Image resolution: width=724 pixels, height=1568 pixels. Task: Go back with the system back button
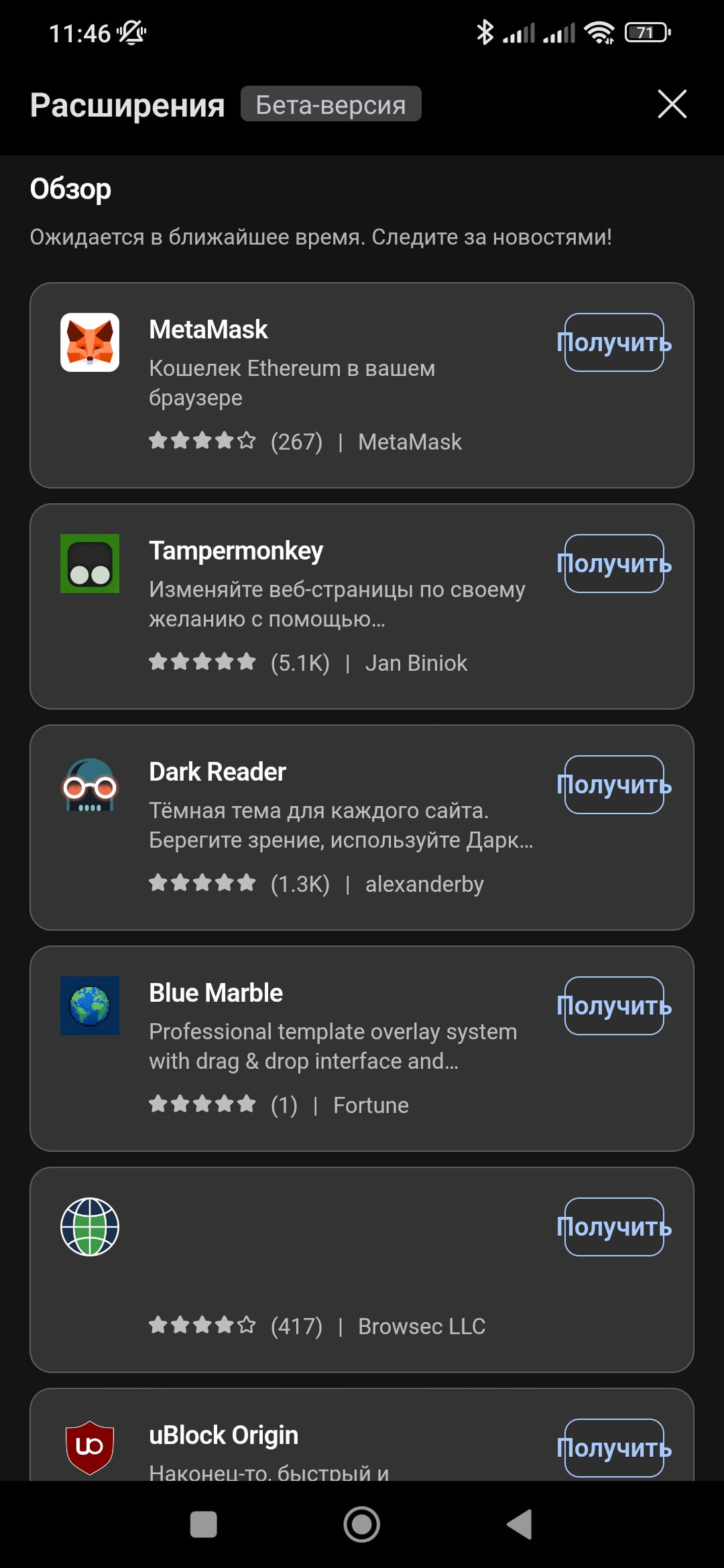[520, 1524]
